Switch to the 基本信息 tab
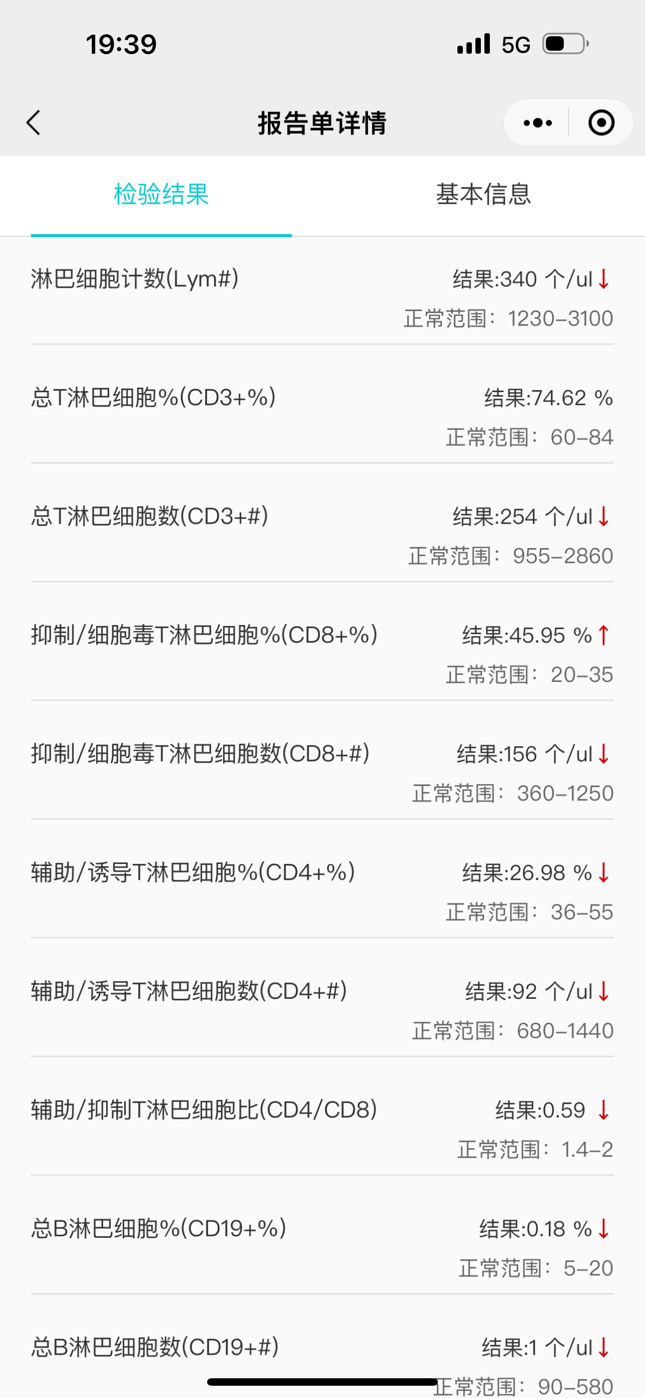The width and height of the screenshot is (645, 1398). 483,194
